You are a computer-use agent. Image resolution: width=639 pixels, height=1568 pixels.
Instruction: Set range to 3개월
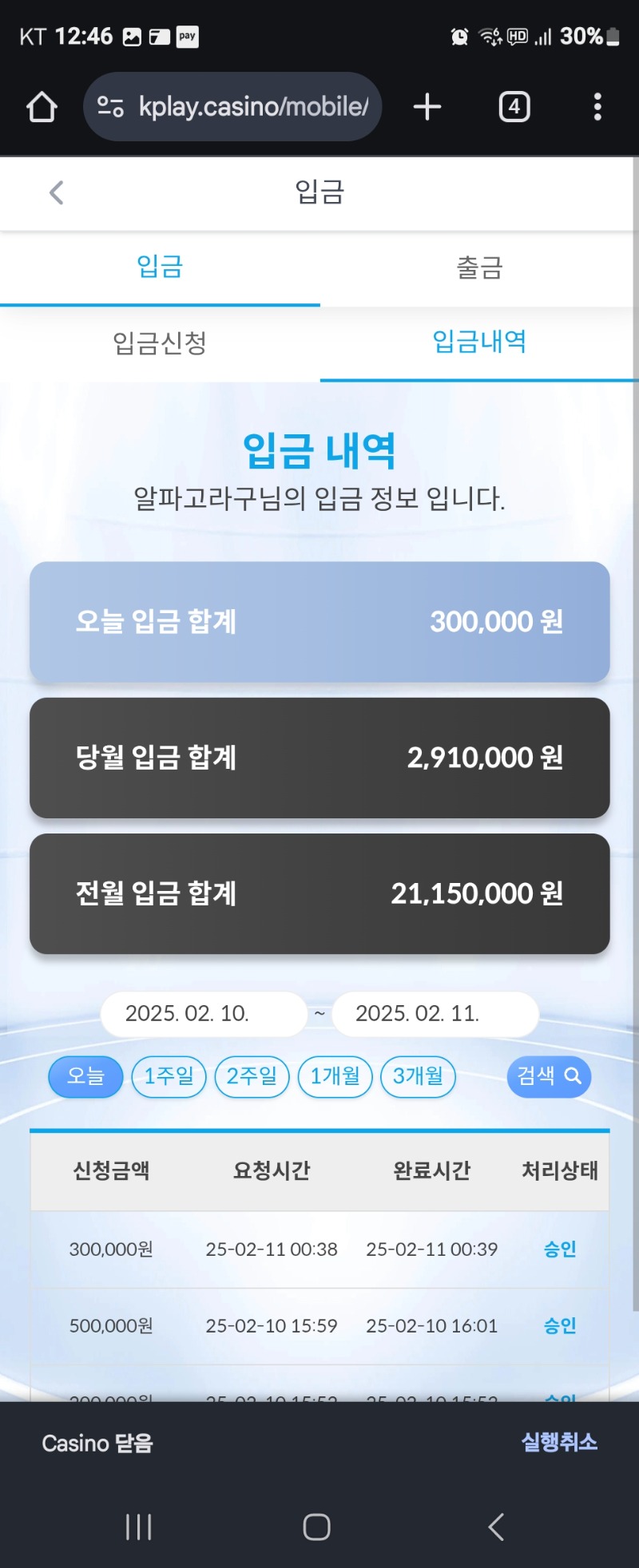[x=418, y=1076]
